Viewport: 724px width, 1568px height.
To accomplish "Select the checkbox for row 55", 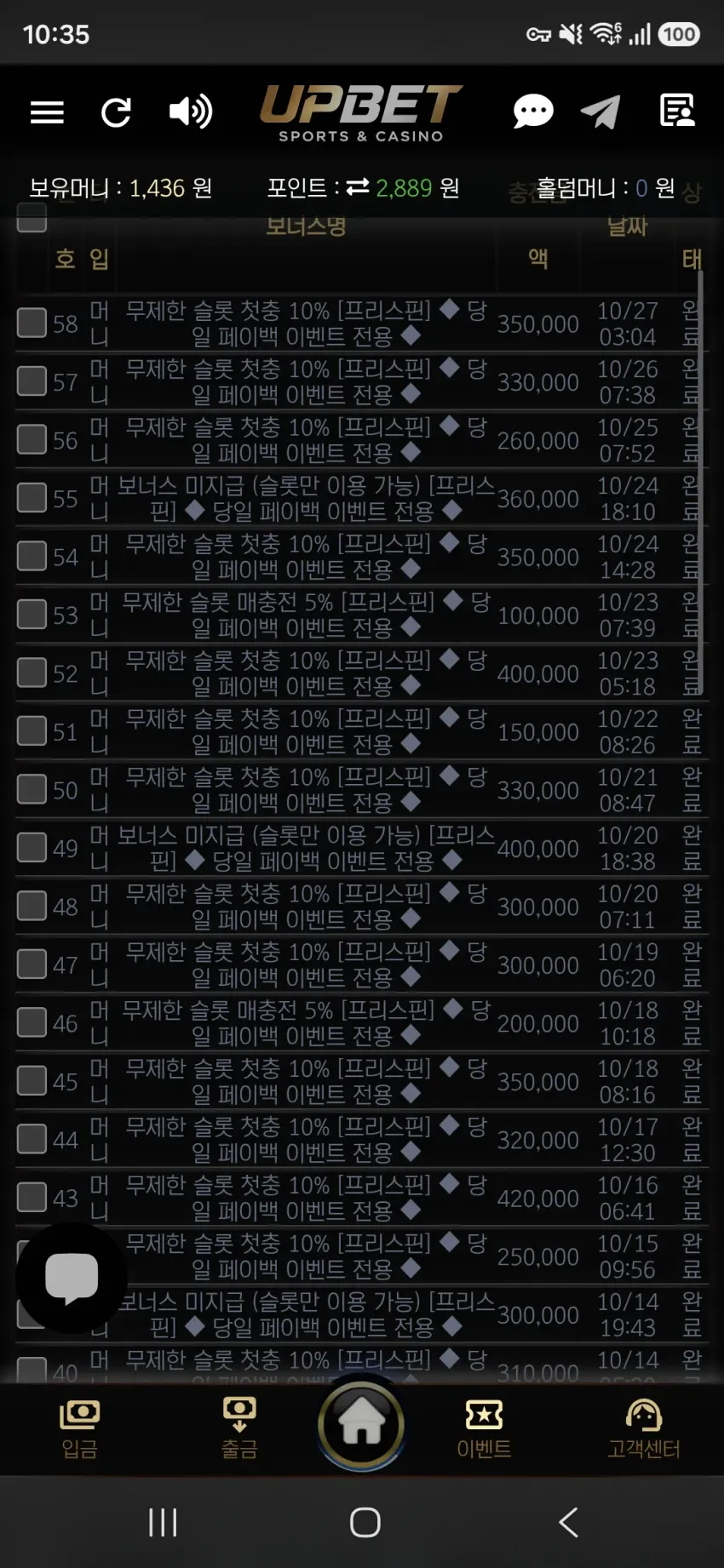I will [x=32, y=497].
